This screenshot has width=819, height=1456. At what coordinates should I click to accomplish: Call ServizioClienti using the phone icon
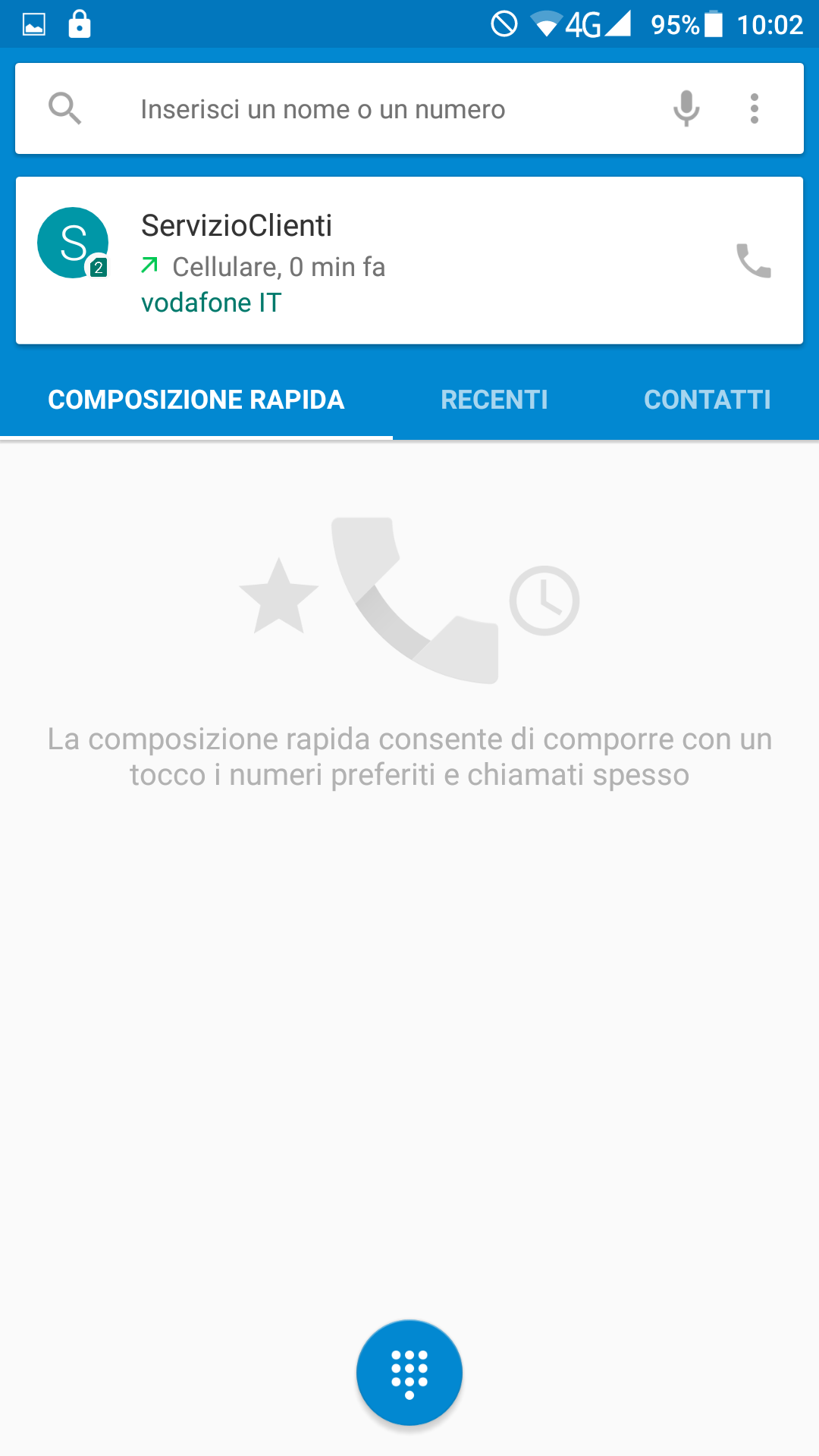(x=754, y=261)
